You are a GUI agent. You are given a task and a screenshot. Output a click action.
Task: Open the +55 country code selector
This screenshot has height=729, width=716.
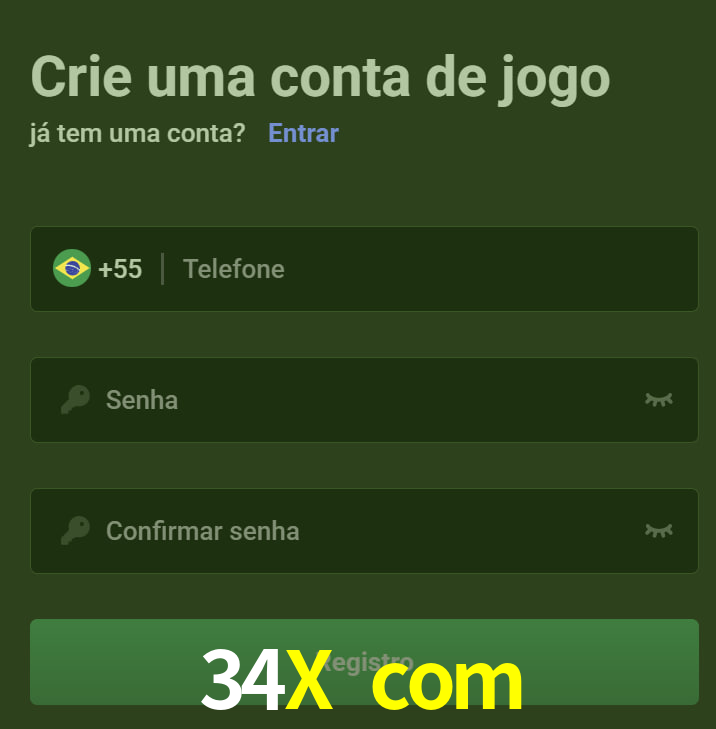tap(98, 269)
